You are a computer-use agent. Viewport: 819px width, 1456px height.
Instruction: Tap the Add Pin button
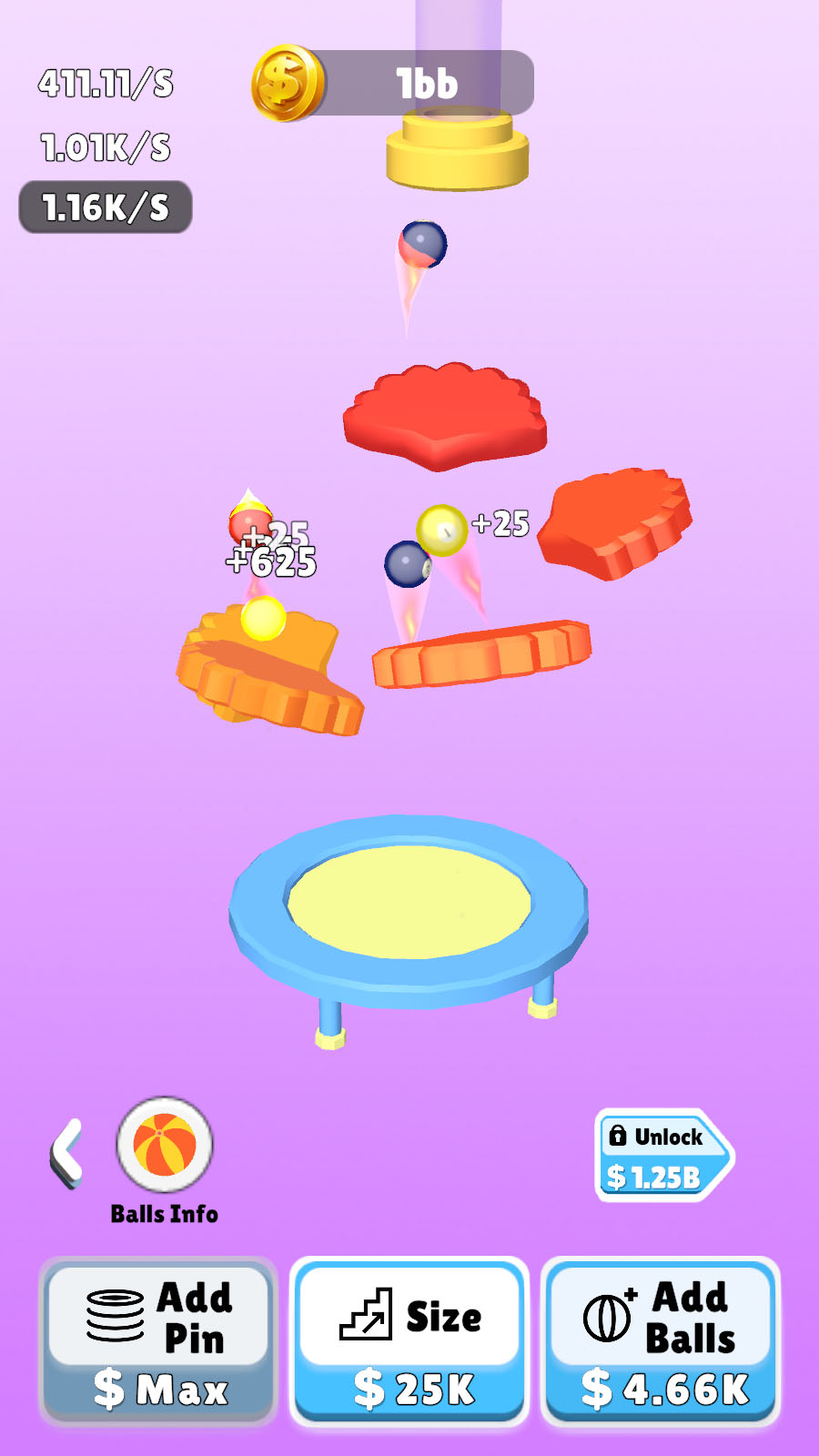pyautogui.click(x=159, y=1340)
